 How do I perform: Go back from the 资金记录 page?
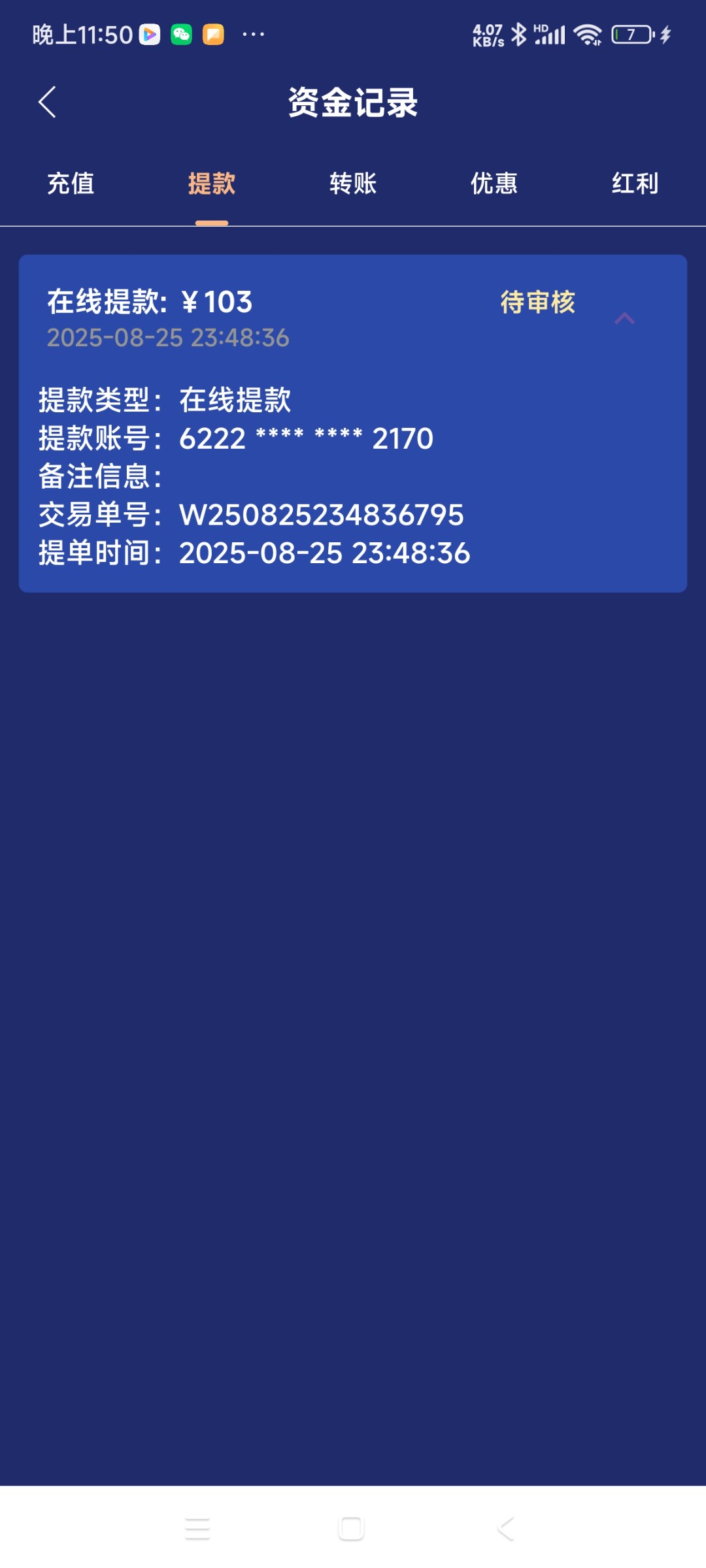pyautogui.click(x=47, y=103)
